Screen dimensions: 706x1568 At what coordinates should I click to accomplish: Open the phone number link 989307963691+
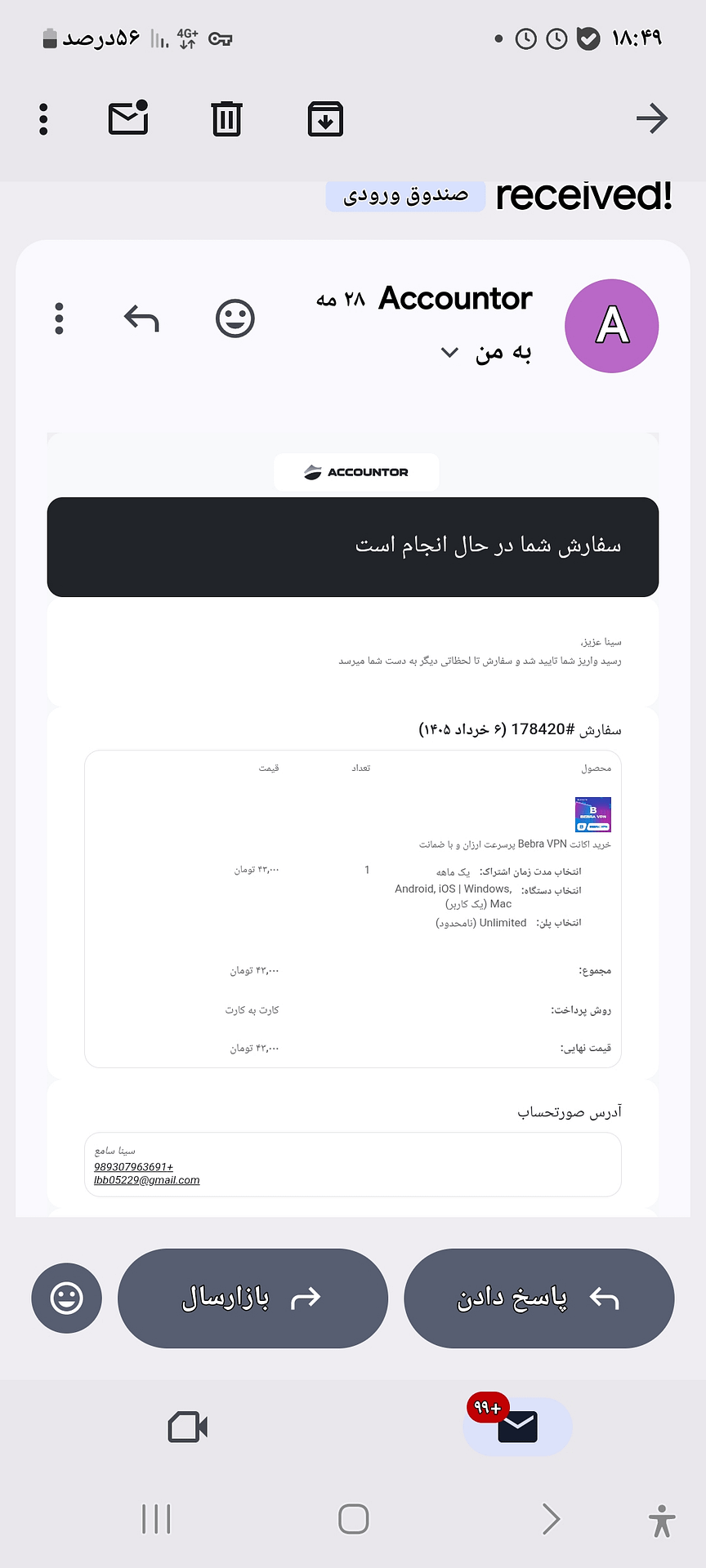pyautogui.click(x=134, y=1167)
